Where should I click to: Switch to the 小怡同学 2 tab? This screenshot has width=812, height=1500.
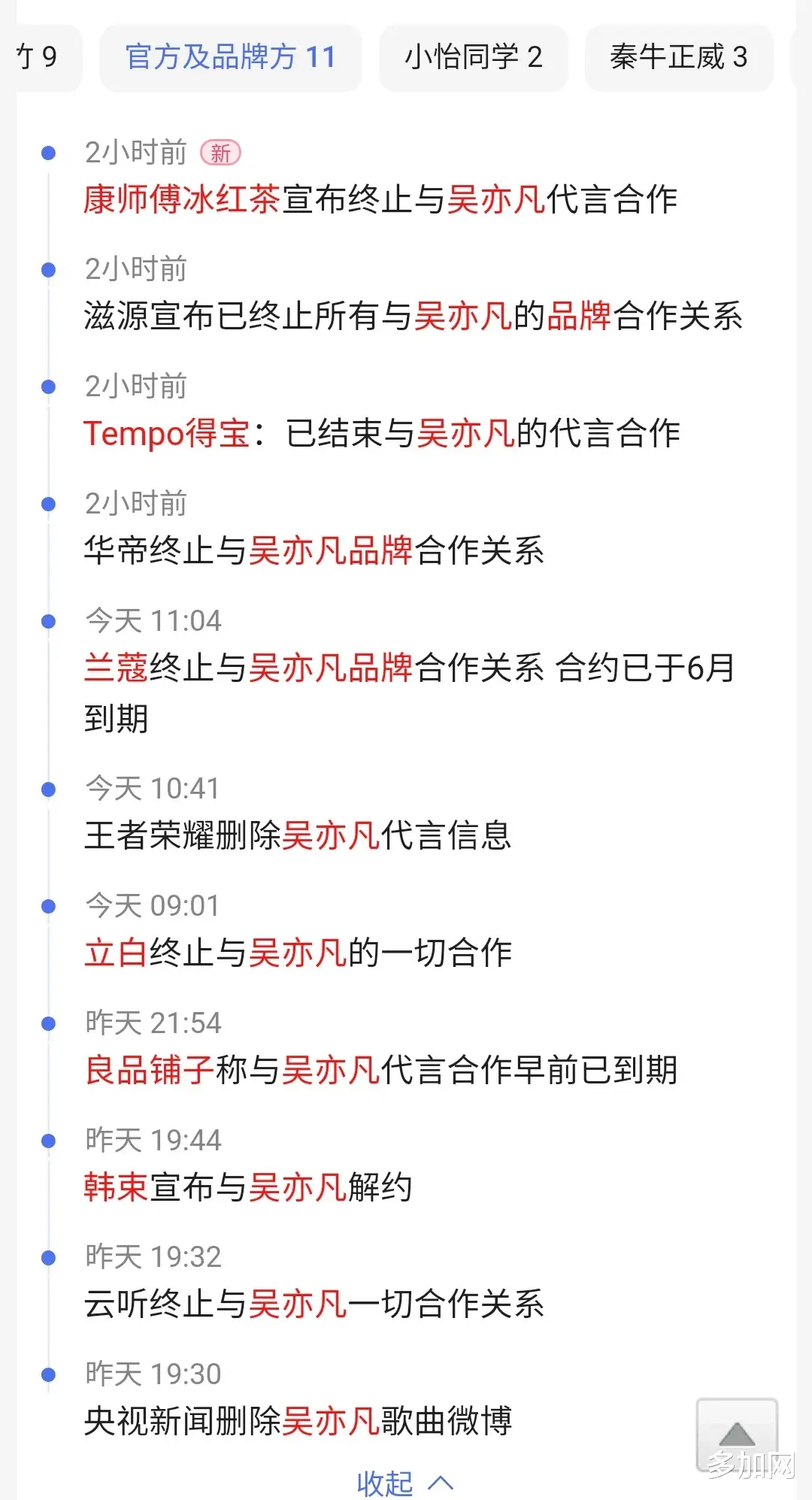coord(472,58)
